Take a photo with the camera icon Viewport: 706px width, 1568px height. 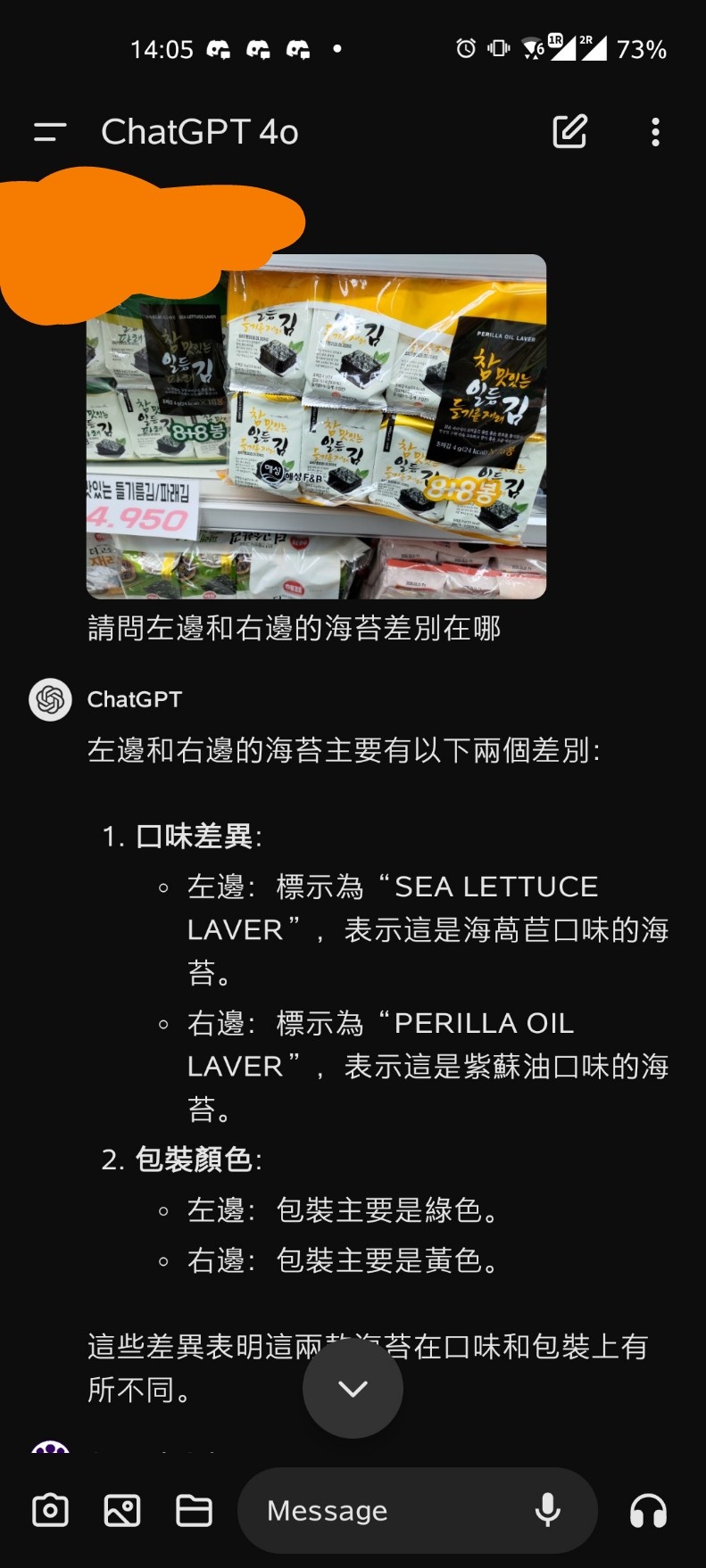click(x=50, y=1510)
